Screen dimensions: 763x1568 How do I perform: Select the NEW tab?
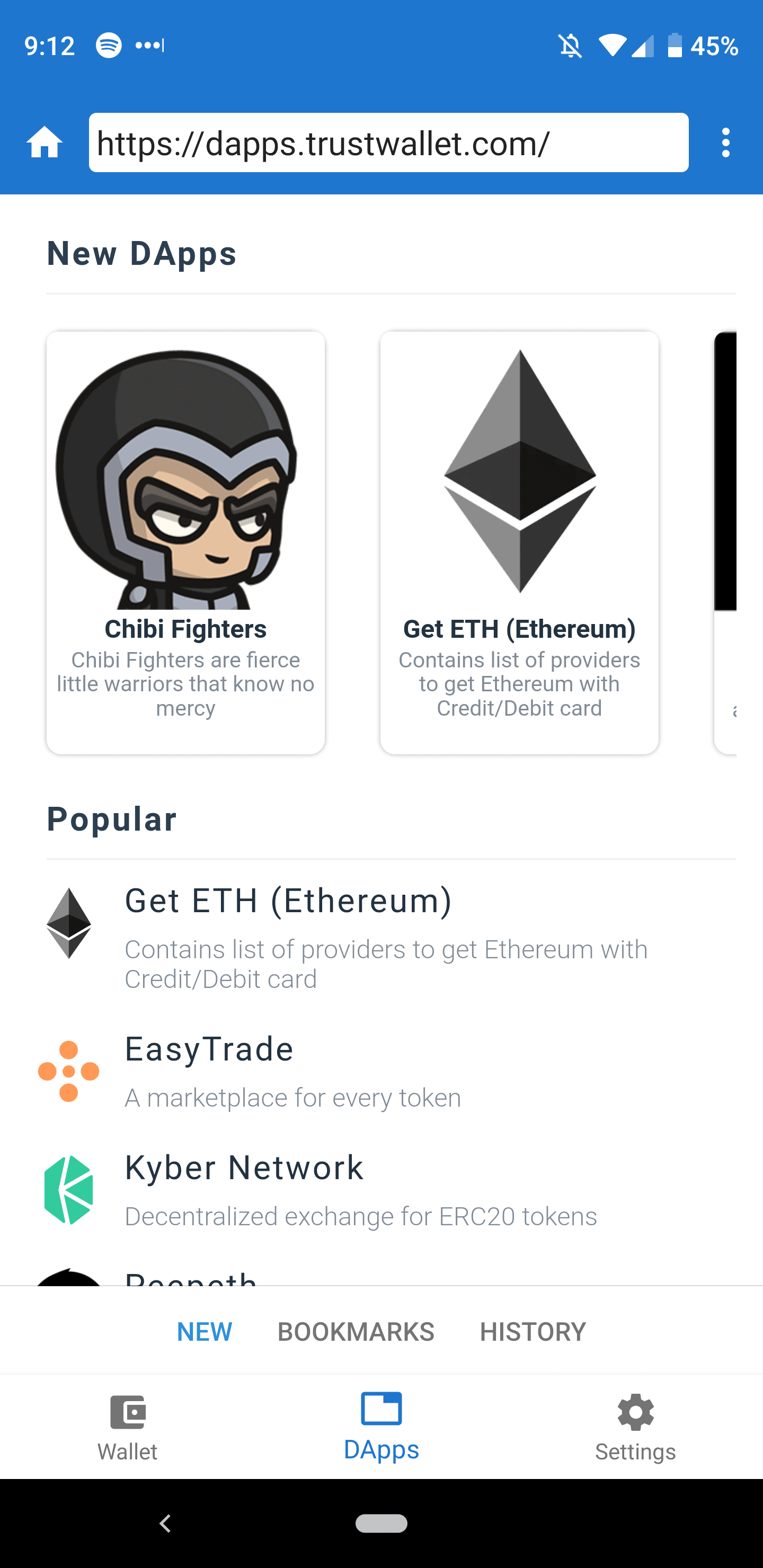pyautogui.click(x=204, y=1332)
